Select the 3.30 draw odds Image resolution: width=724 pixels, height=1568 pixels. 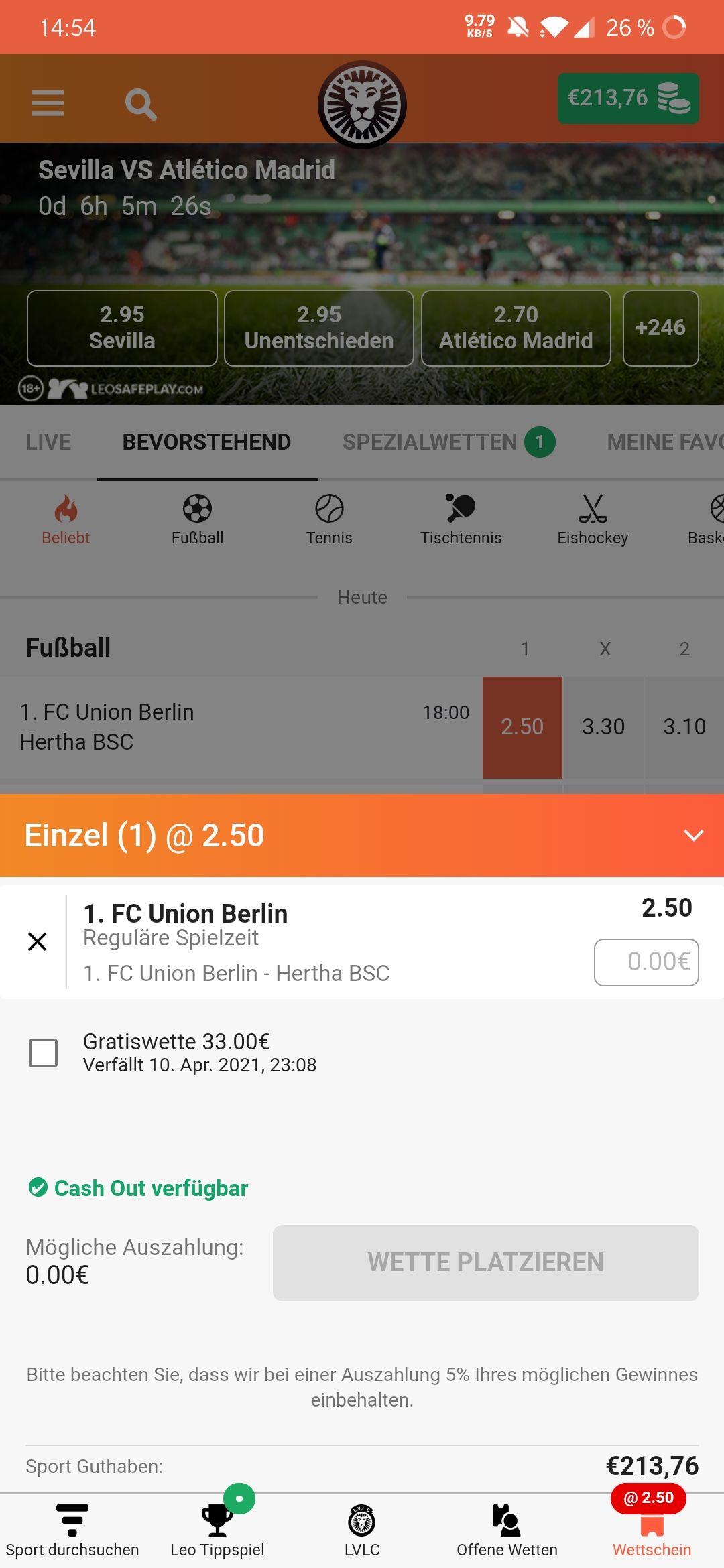[603, 727]
